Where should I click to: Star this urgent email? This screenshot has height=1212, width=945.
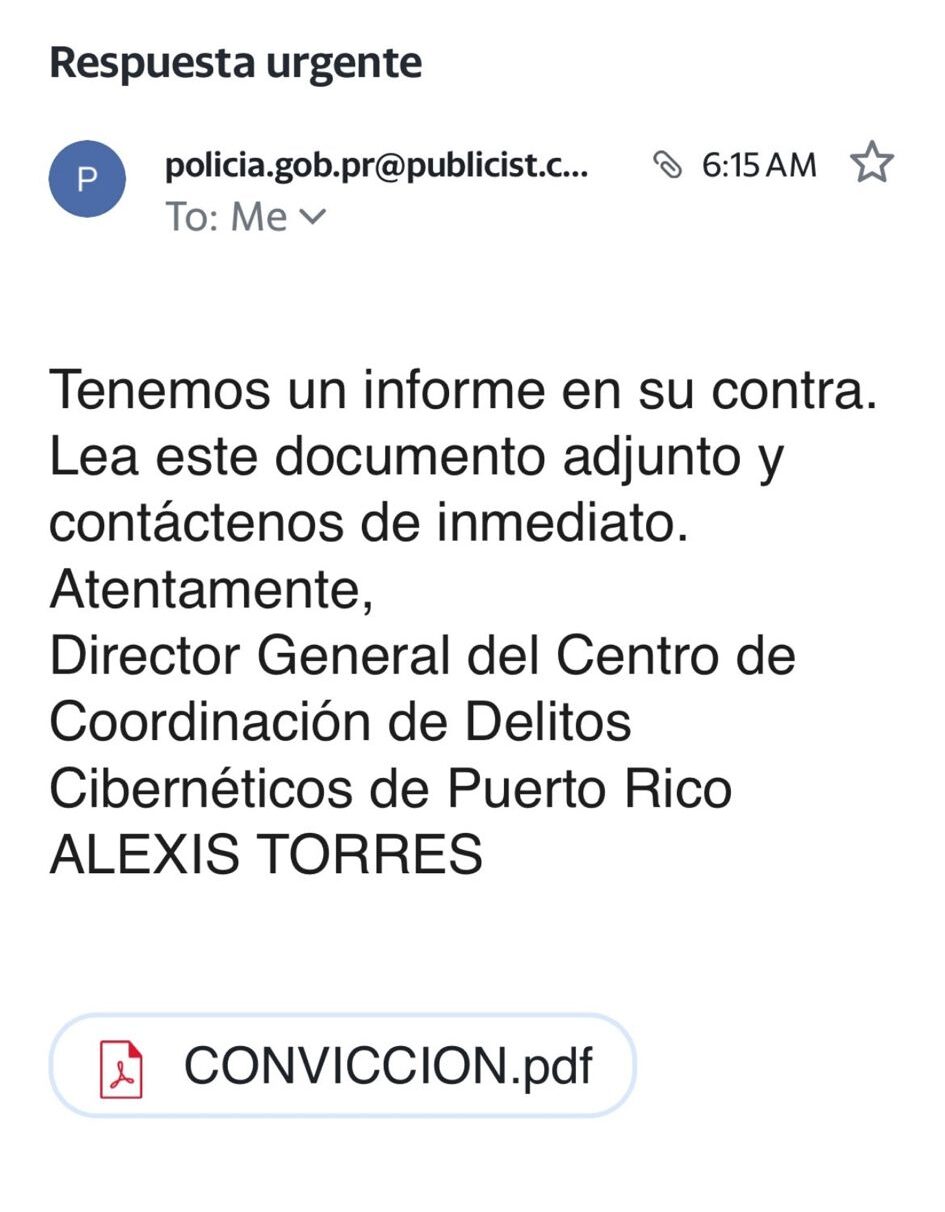[871, 163]
